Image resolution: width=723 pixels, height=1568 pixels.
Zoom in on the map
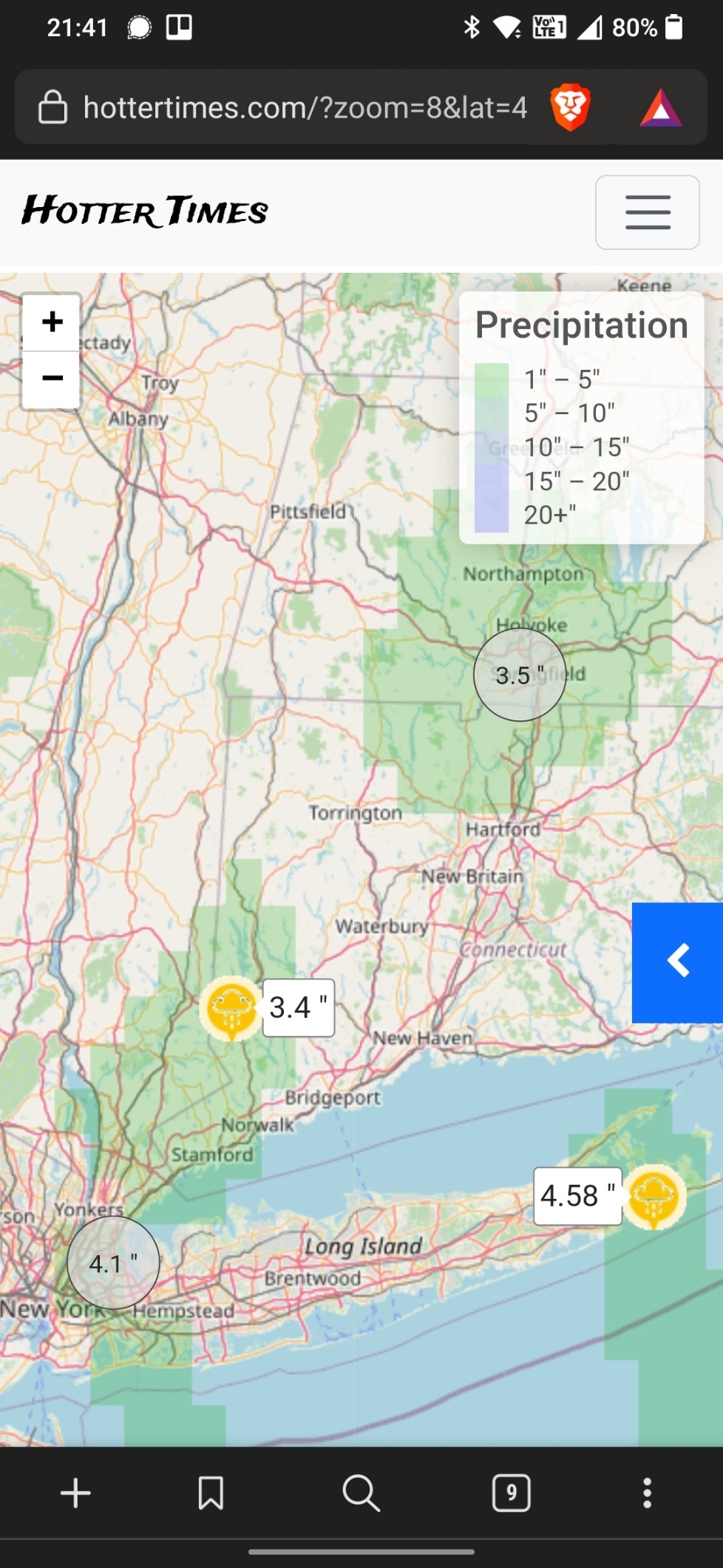(x=51, y=322)
